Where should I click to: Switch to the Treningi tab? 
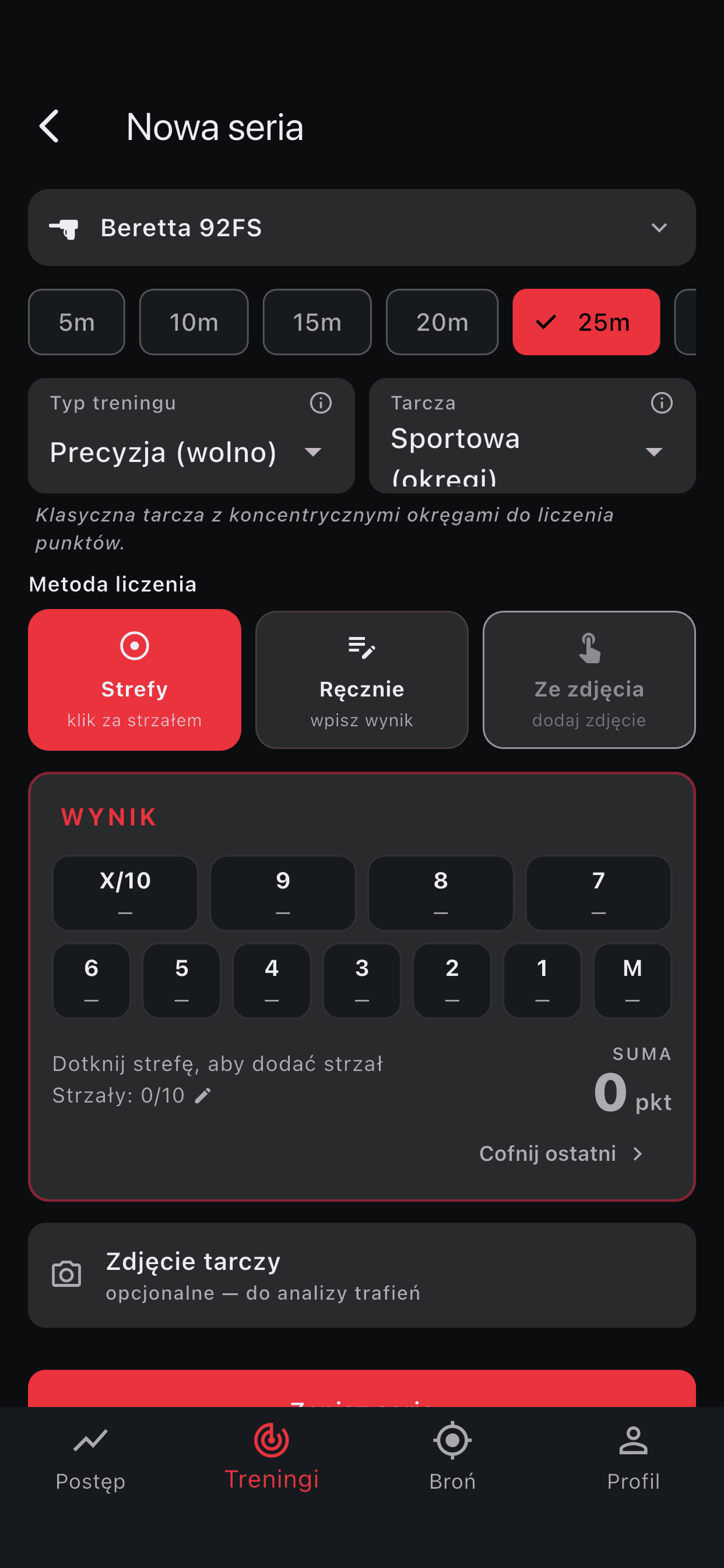(x=271, y=1461)
